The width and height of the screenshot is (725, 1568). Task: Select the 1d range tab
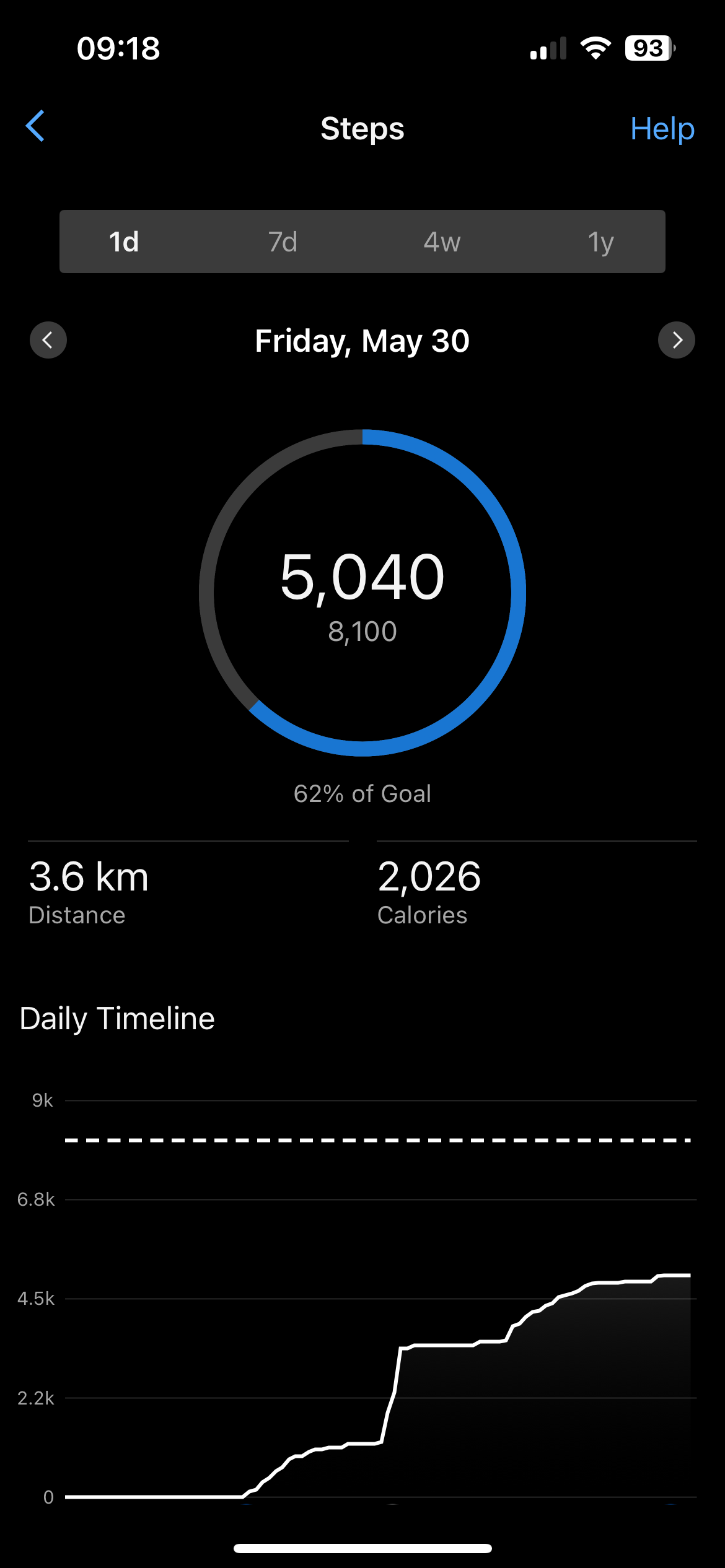124,242
